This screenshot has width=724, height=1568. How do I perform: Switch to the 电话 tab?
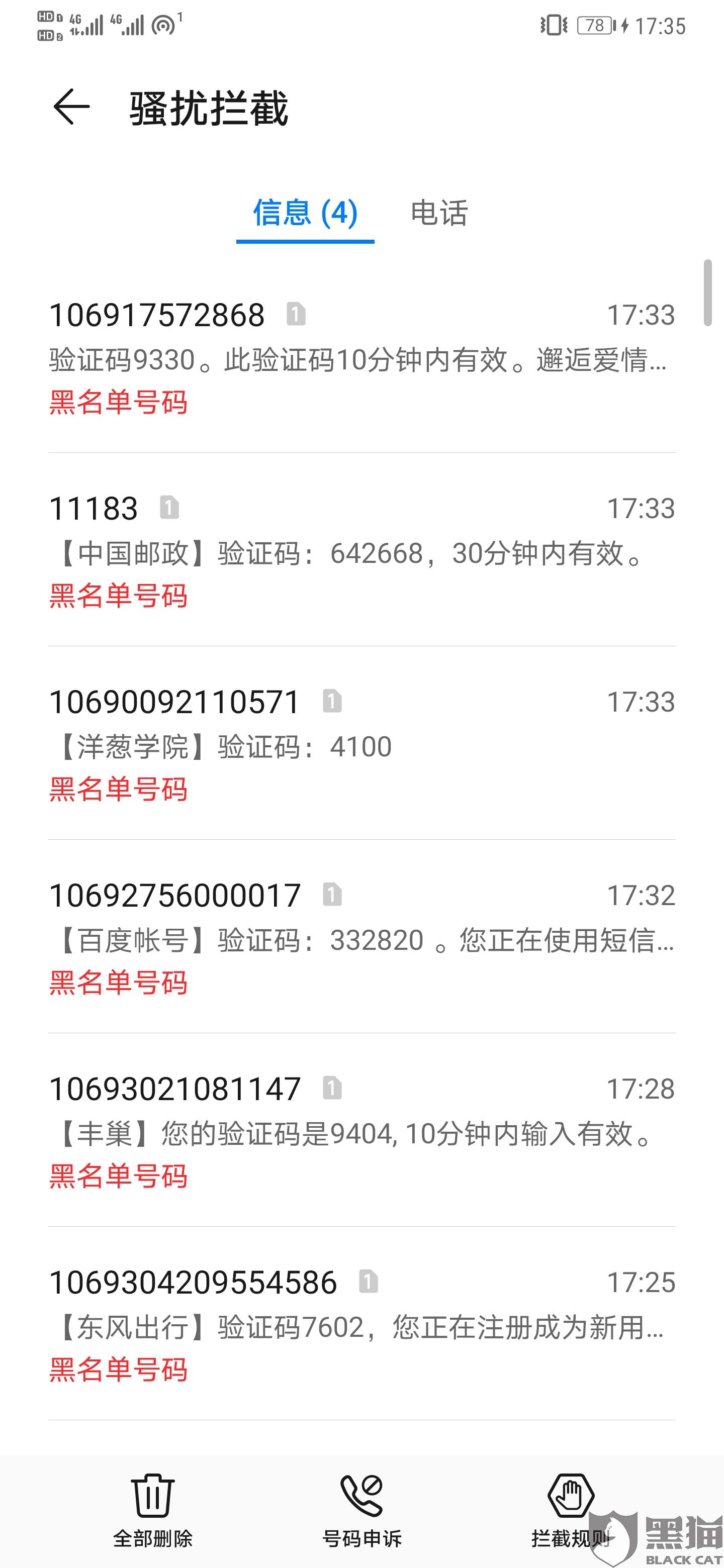(x=438, y=213)
